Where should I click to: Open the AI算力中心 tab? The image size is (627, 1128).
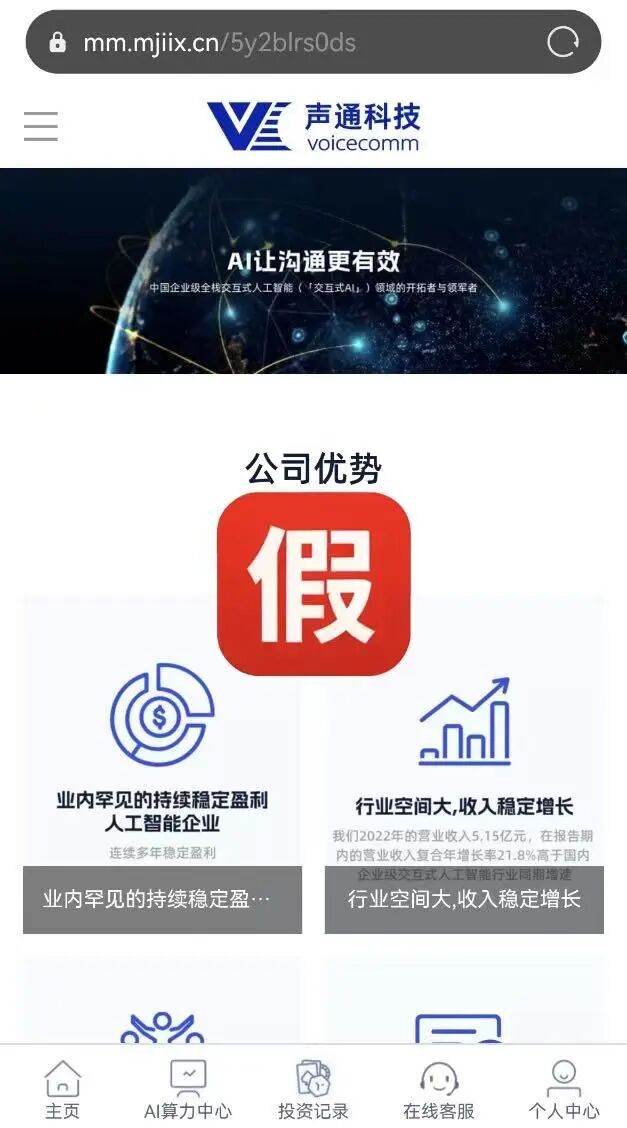[188, 1089]
